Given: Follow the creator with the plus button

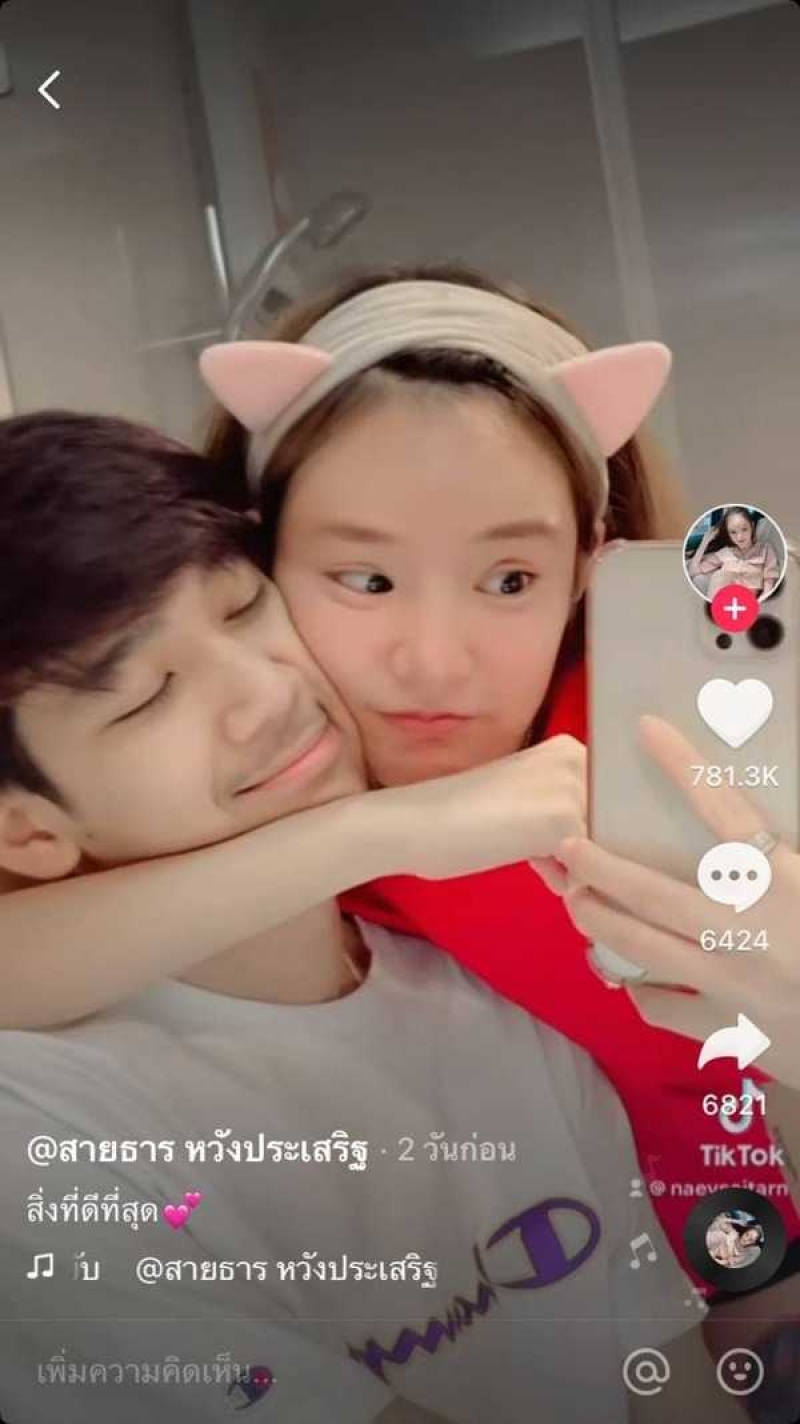Looking at the screenshot, I should click(734, 609).
